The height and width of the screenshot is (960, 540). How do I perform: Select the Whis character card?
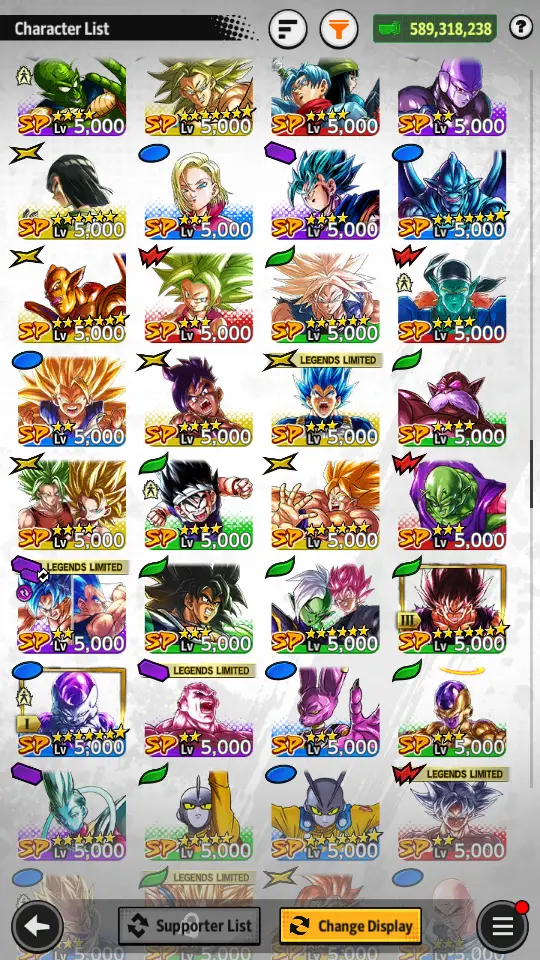pyautogui.click(x=72, y=814)
